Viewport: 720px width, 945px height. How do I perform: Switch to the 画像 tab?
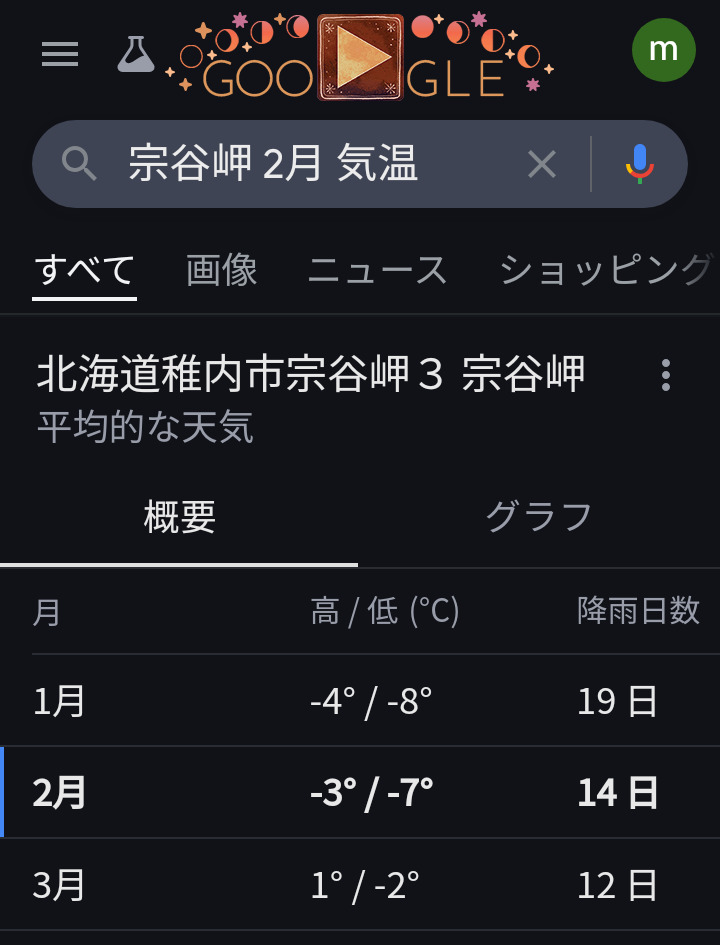pyautogui.click(x=221, y=270)
